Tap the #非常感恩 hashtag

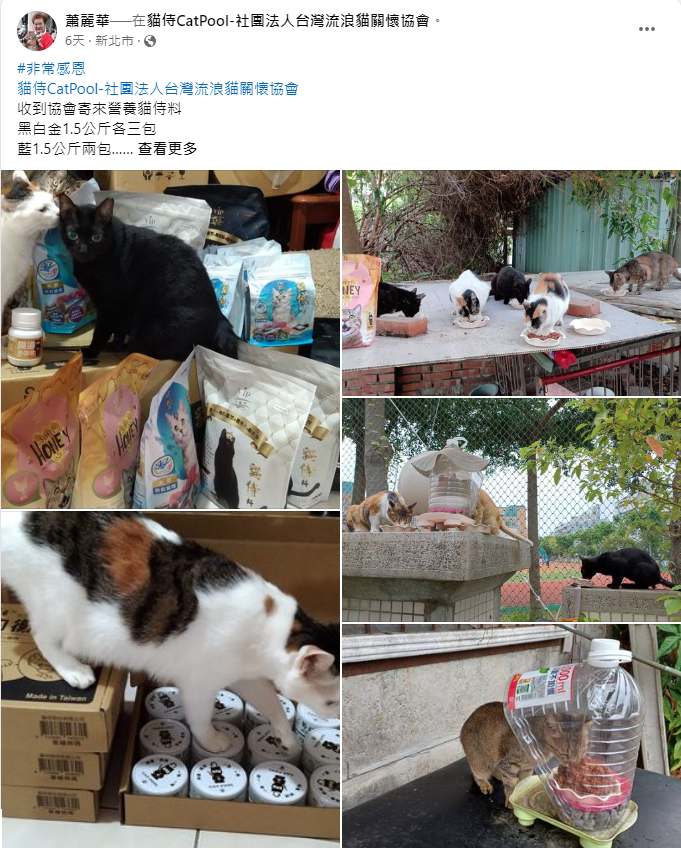point(51,69)
